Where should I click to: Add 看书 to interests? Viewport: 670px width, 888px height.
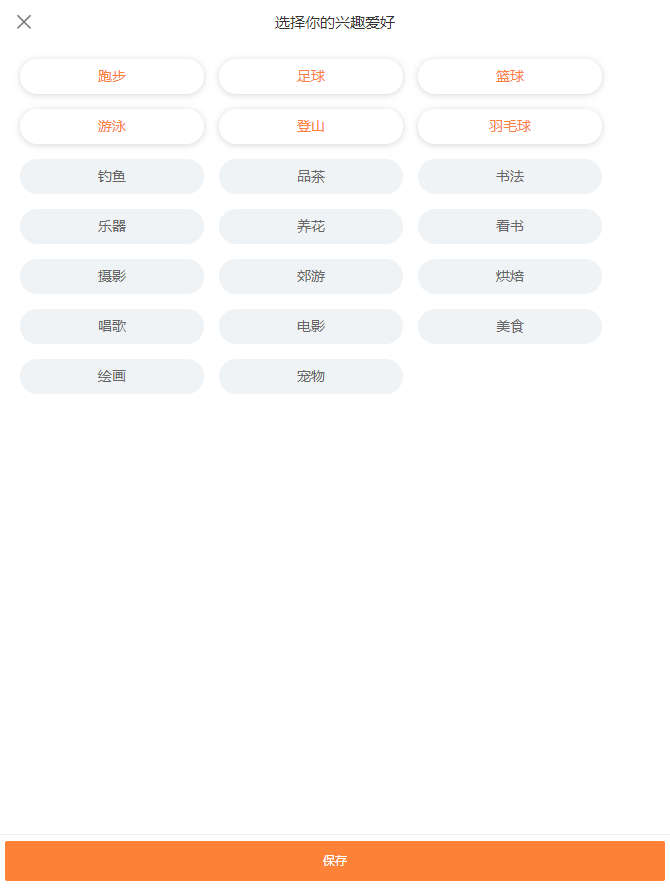point(510,226)
